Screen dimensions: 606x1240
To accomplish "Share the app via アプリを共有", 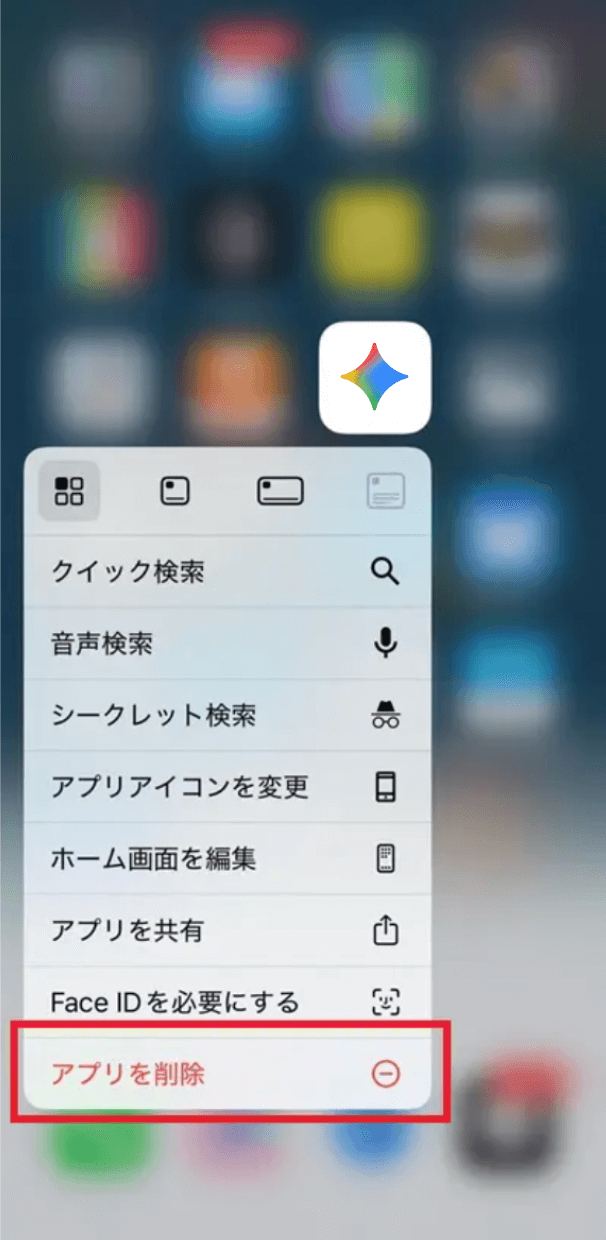I will click(x=226, y=930).
